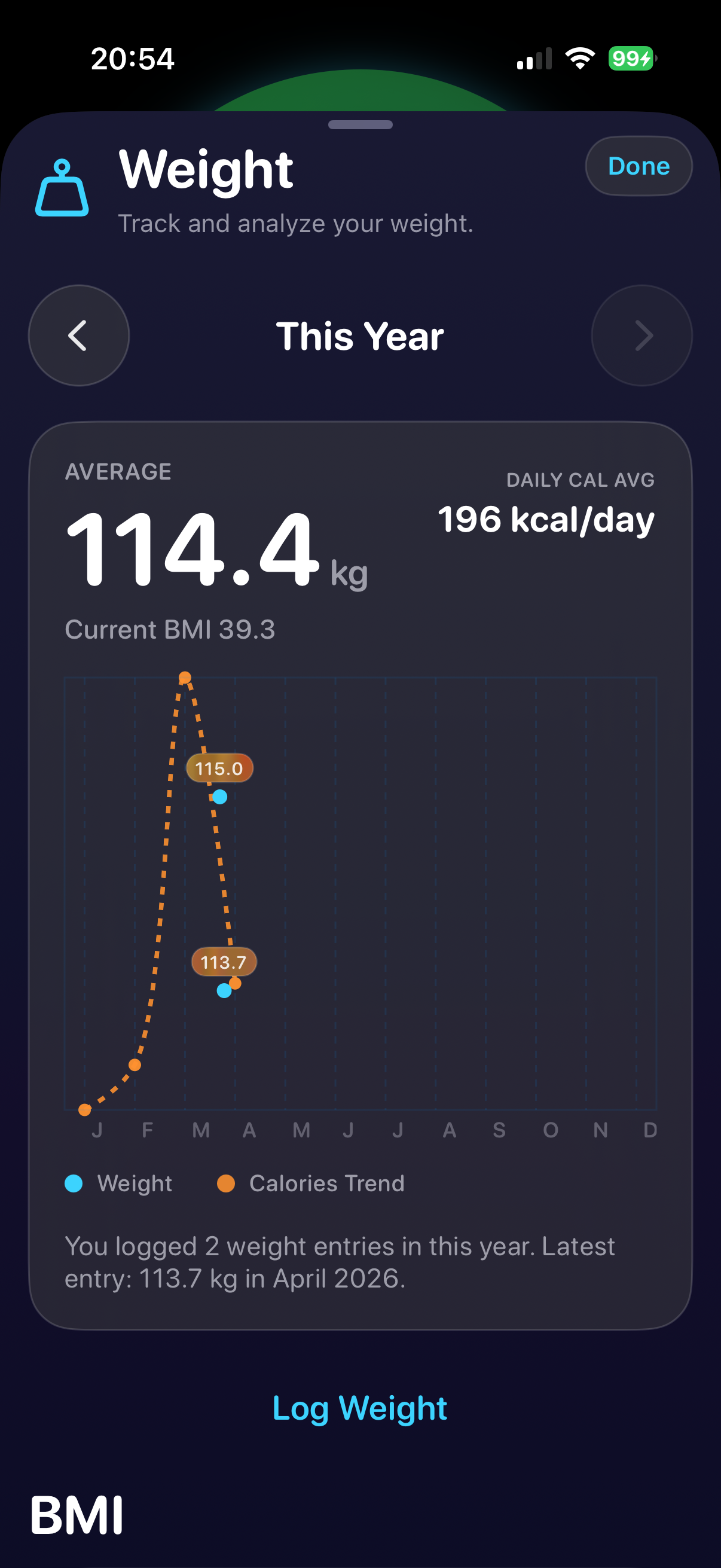Image resolution: width=721 pixels, height=1568 pixels.
Task: Tap the 113.7 data point label
Action: (x=225, y=962)
